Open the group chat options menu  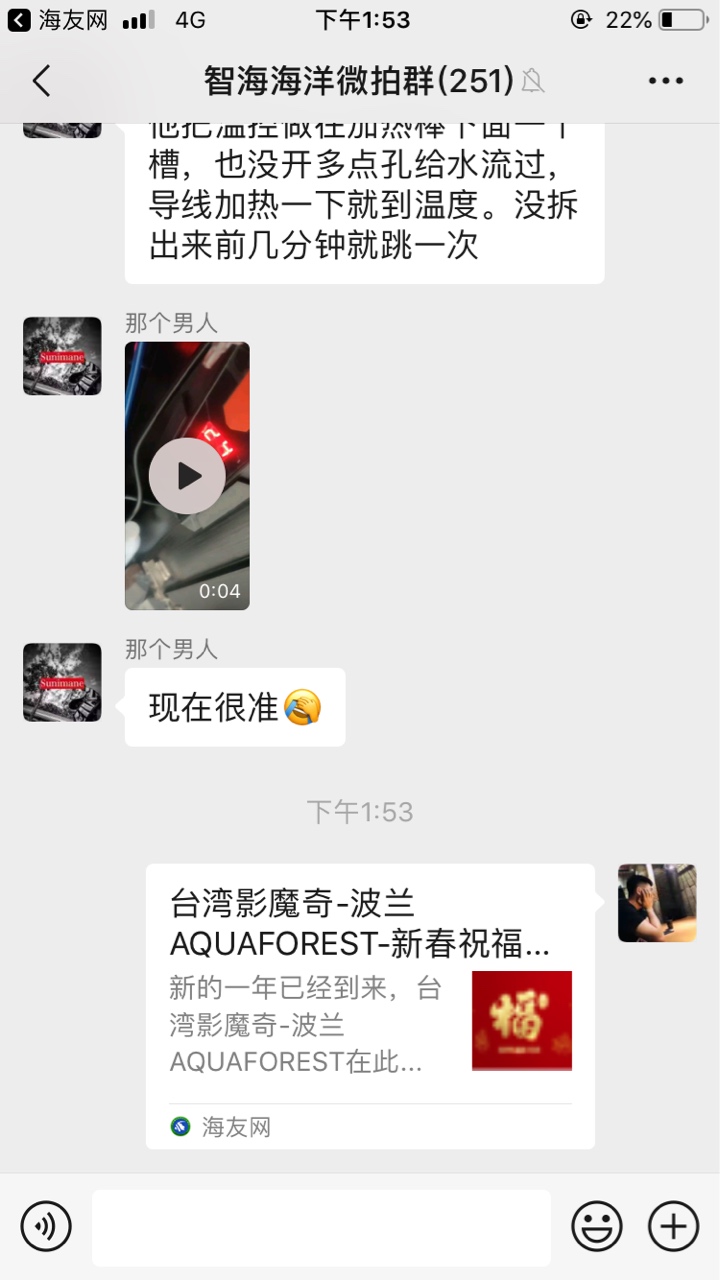(665, 81)
